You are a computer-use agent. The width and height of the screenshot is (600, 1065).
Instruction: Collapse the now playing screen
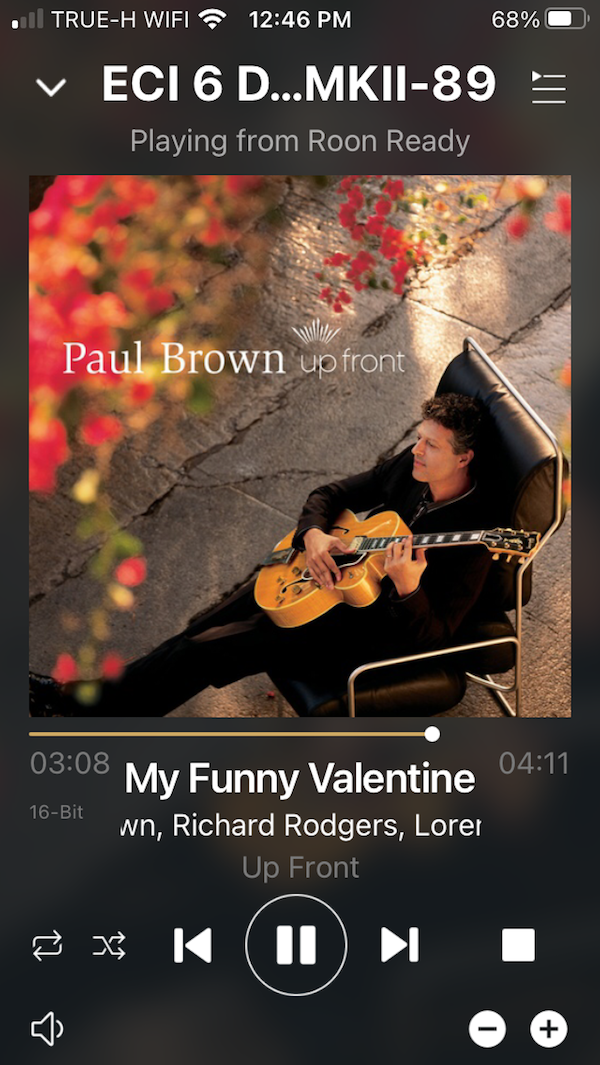[50, 88]
